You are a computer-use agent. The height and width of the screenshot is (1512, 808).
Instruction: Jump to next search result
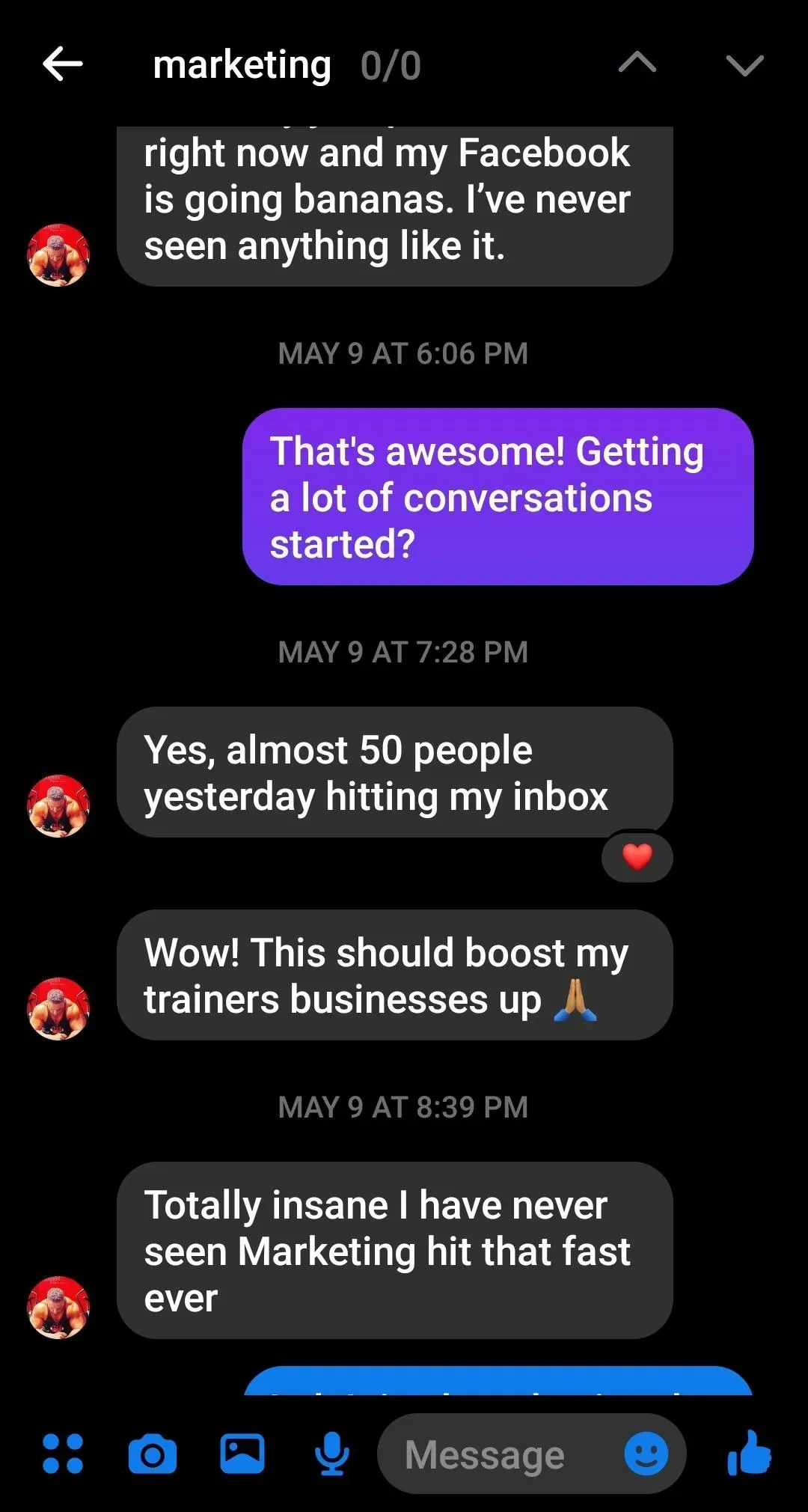744,66
